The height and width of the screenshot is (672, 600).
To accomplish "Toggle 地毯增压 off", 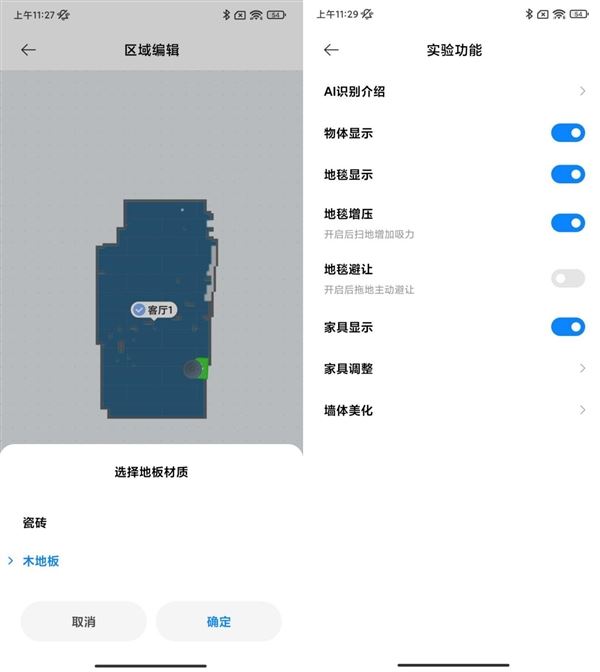I will (x=567, y=222).
